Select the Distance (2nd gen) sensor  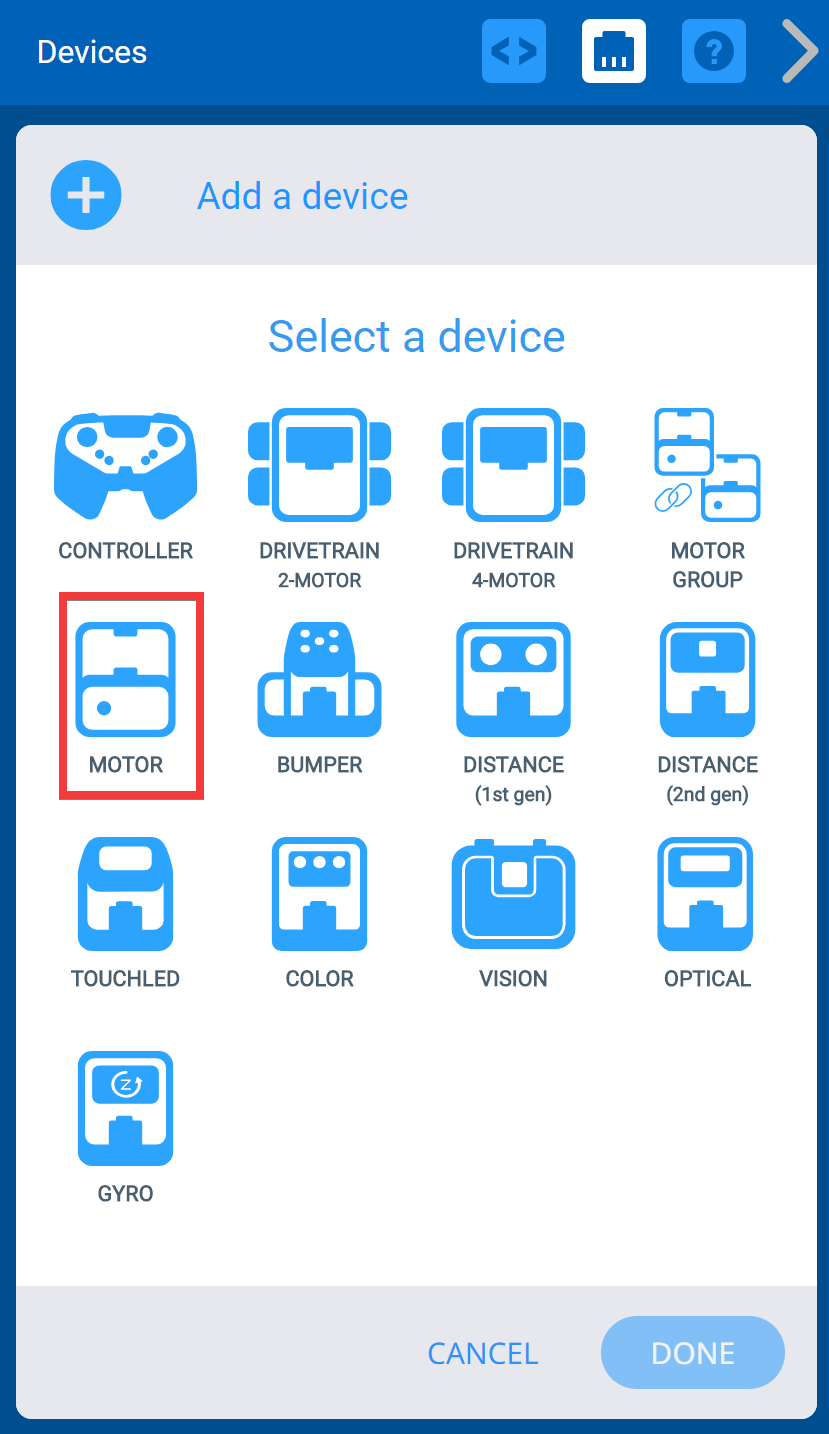click(707, 680)
